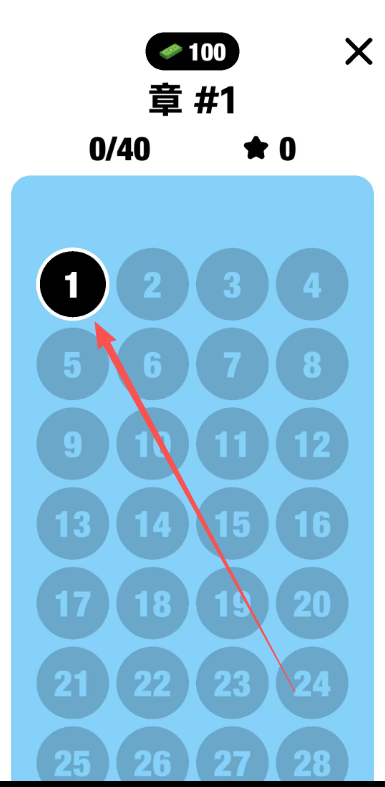The width and height of the screenshot is (385, 787).
Task: Select level 16
Action: pos(312,523)
